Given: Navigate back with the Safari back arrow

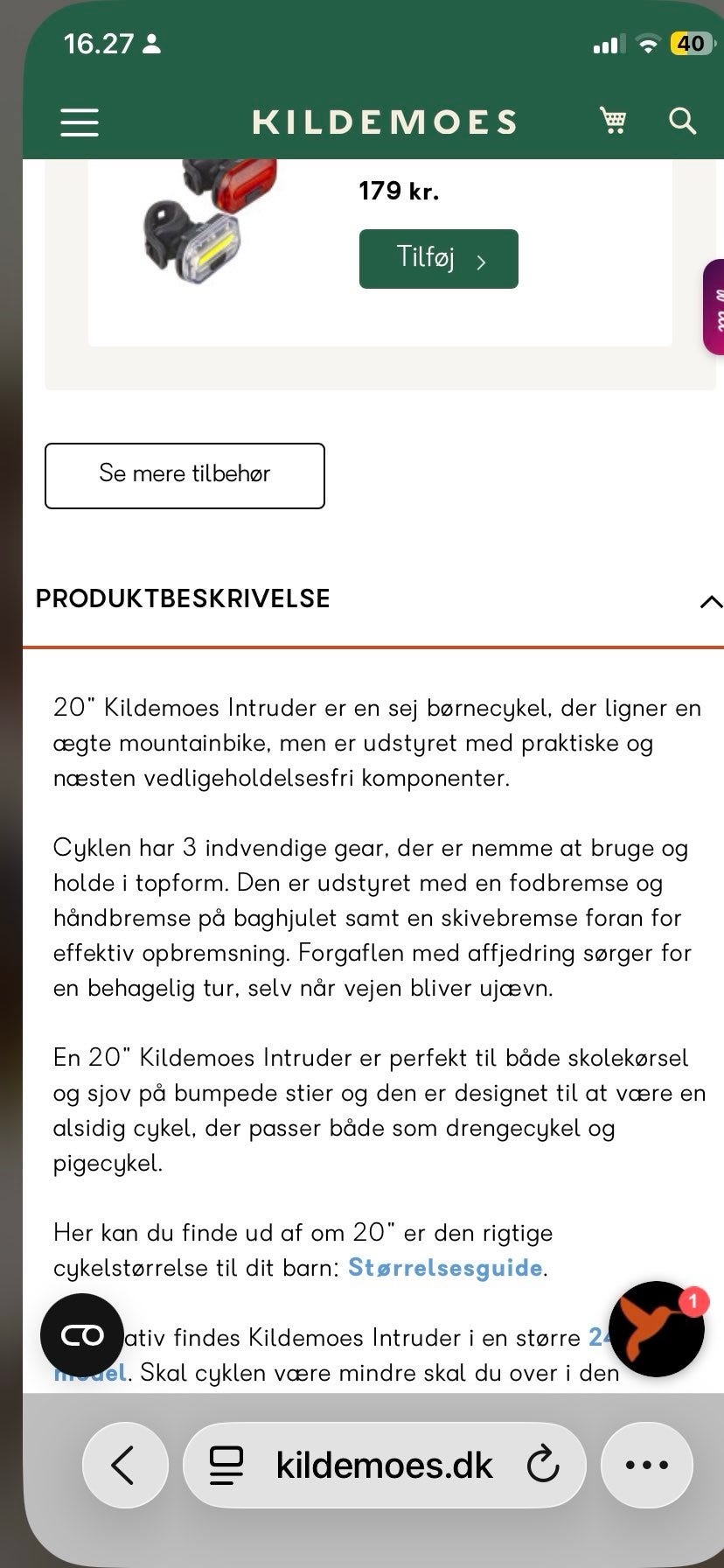Looking at the screenshot, I should [x=125, y=1464].
